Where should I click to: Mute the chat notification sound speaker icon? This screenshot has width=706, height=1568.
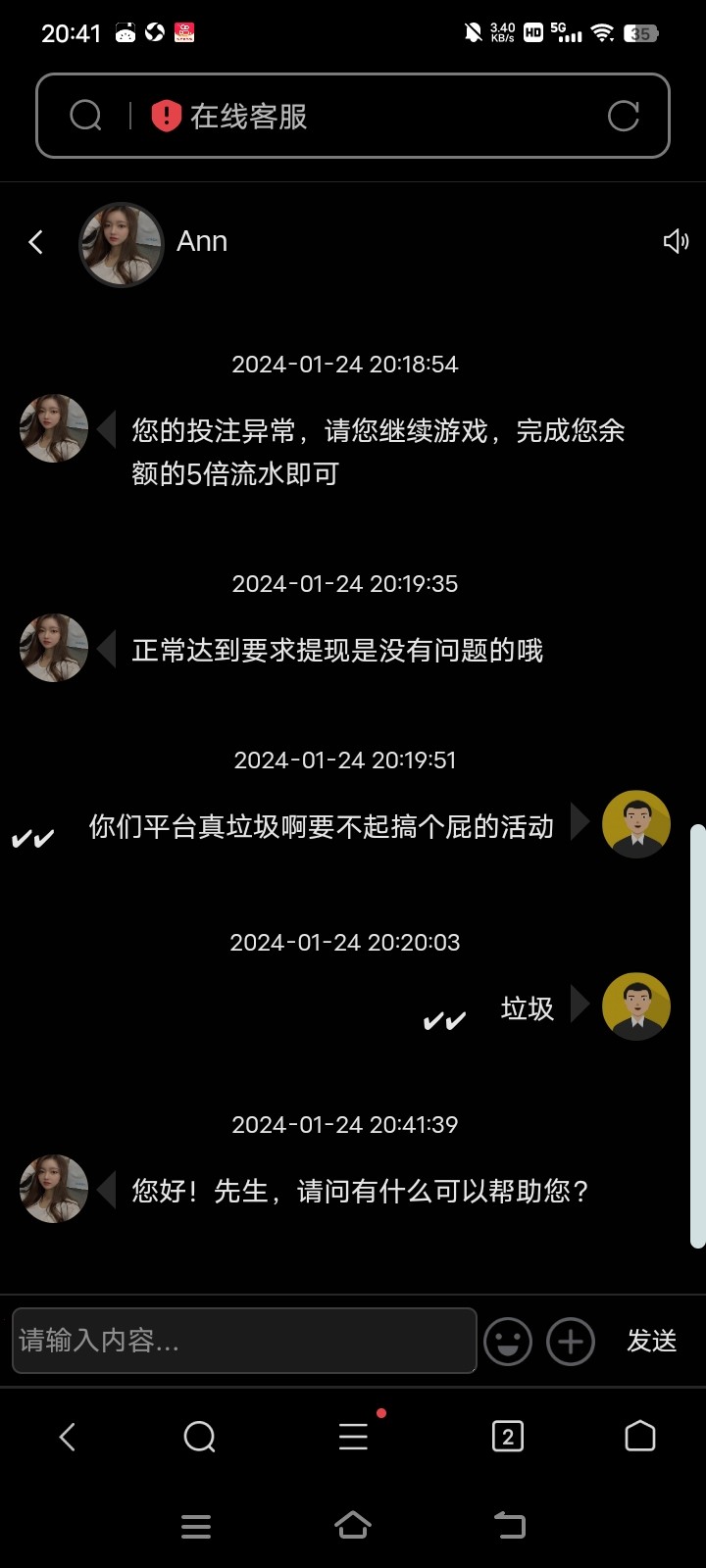tap(676, 241)
